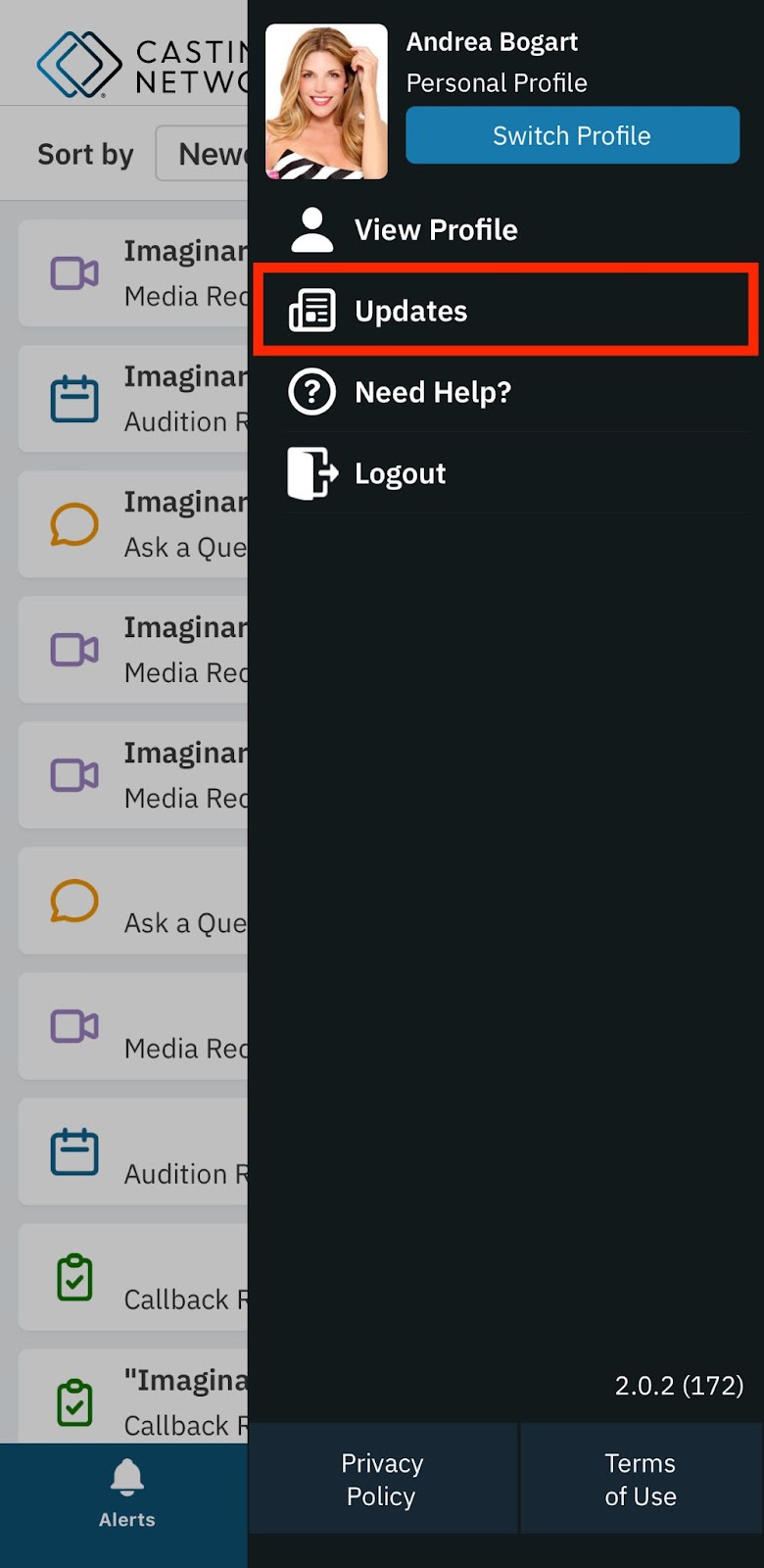This screenshot has height=1568, width=764.
Task: Tap the Switch Profile button
Action: (572, 135)
